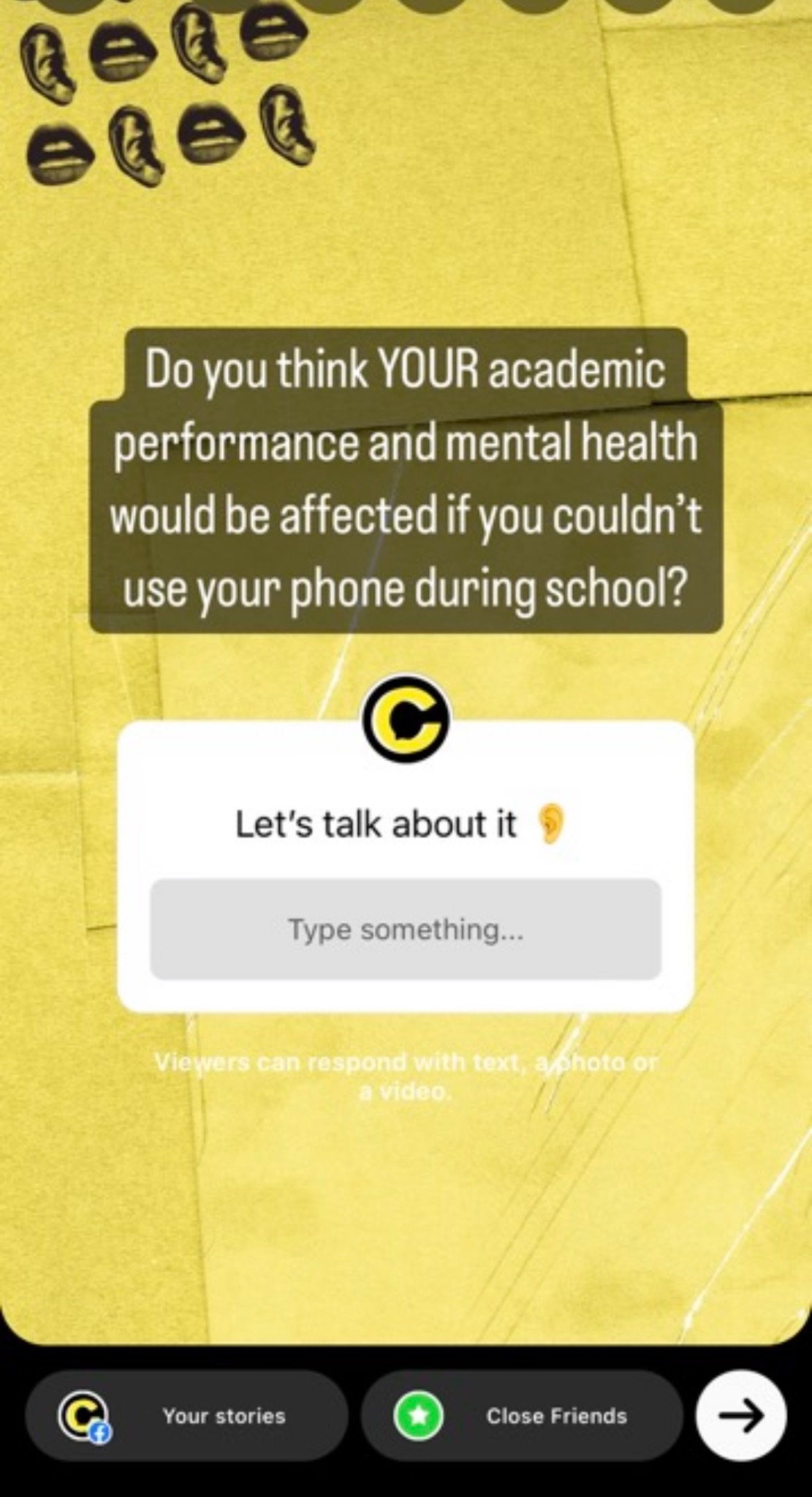Edit the "Let's talk about it" prompt
Screen dimensions: 812x1497
coord(376,825)
